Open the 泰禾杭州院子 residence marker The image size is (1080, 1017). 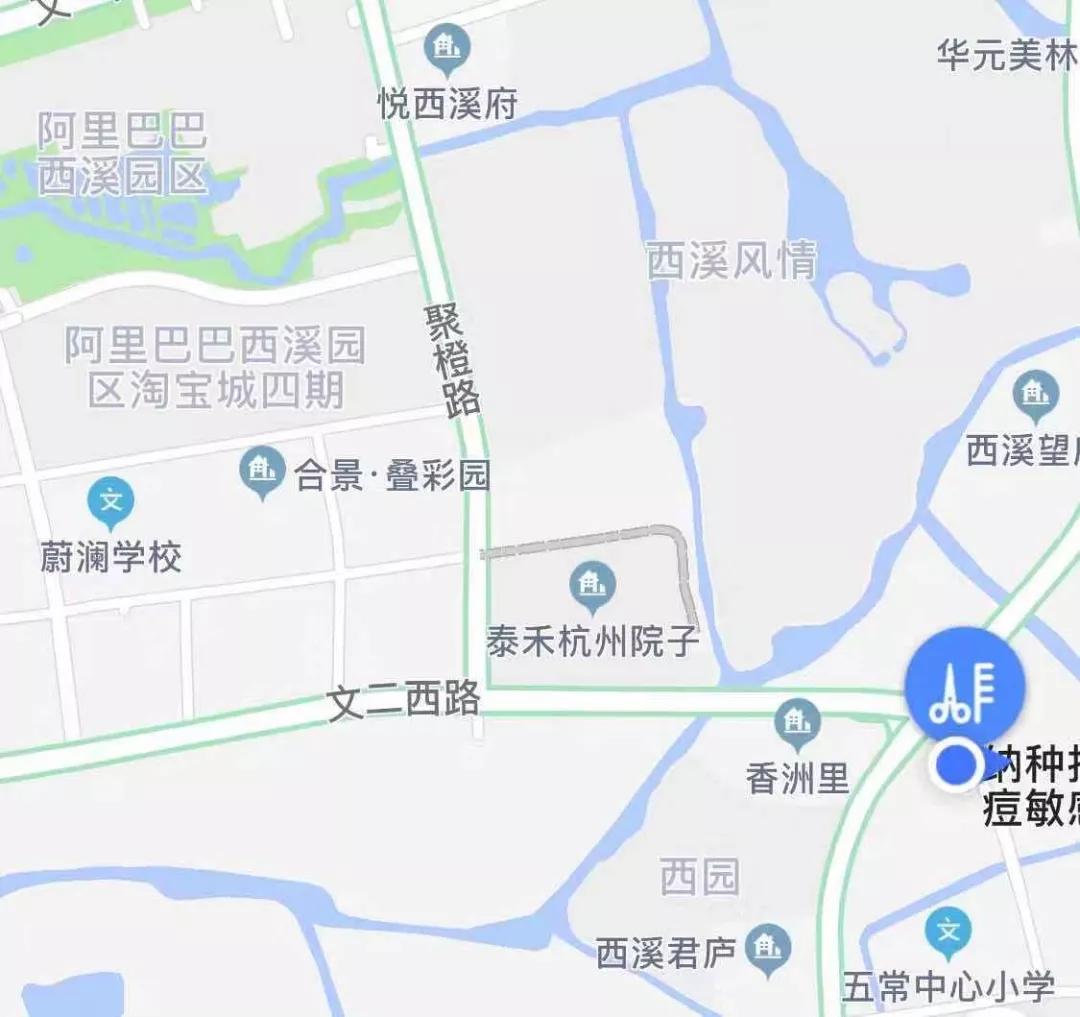[x=592, y=586]
